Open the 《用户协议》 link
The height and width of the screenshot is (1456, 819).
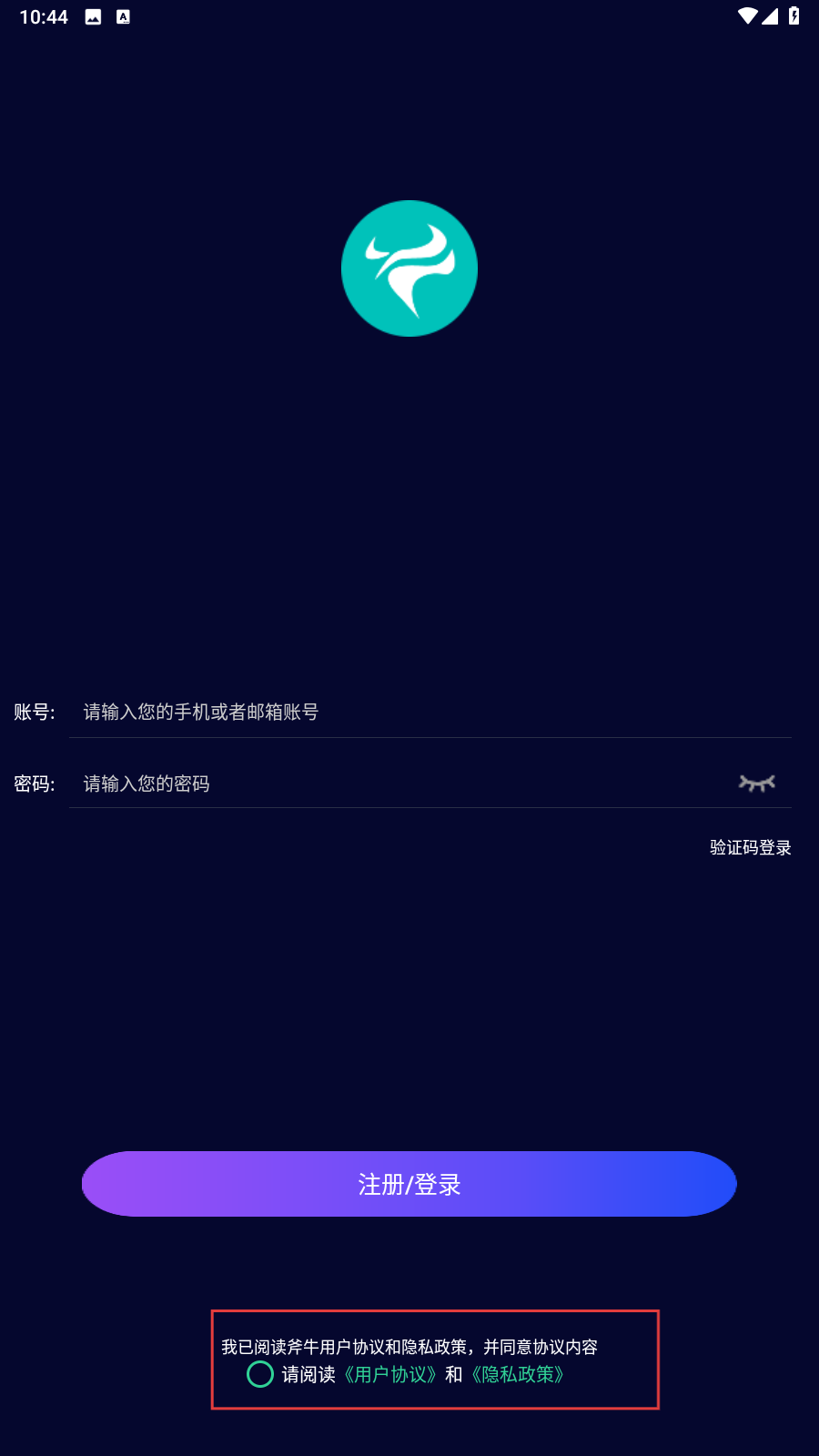(389, 1374)
